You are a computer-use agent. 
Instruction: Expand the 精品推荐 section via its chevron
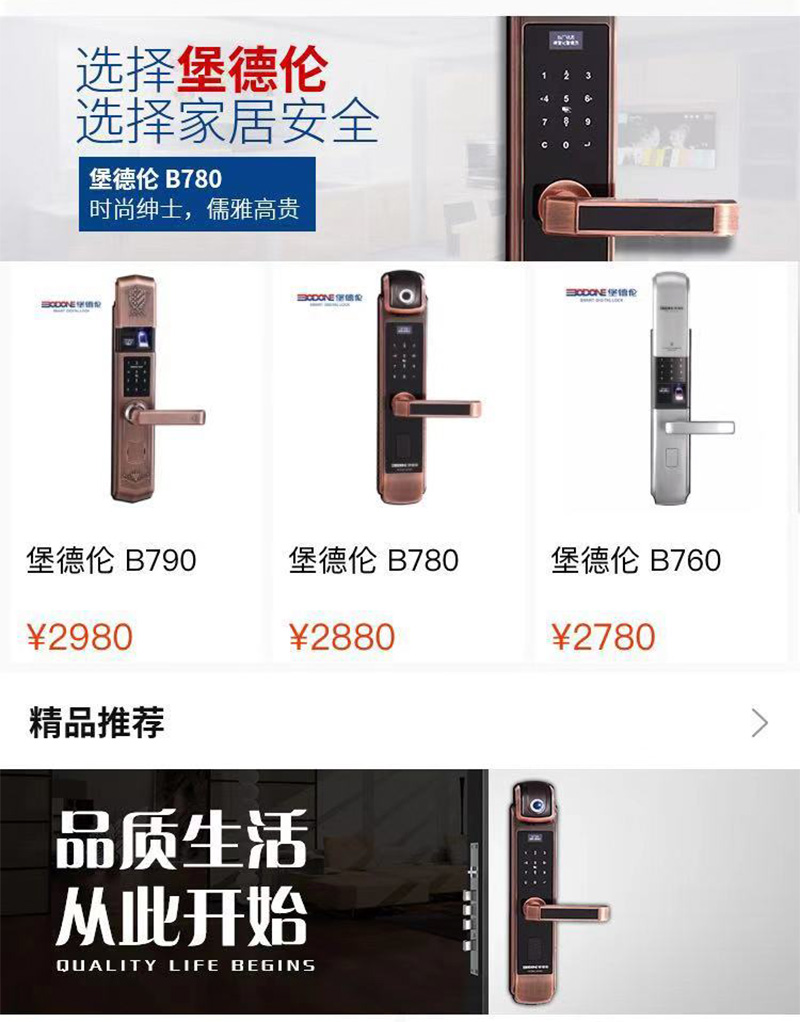coord(760,722)
